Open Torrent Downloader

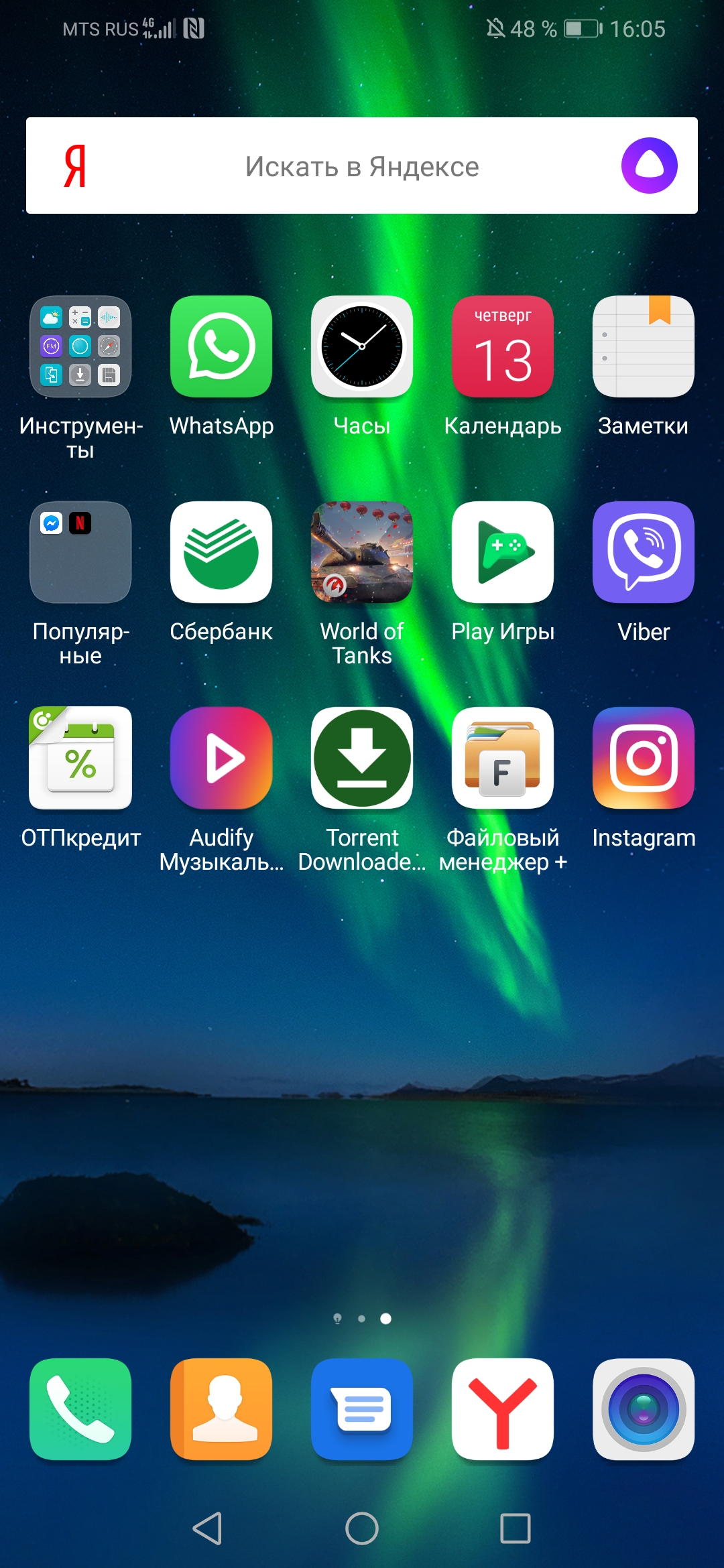362,759
